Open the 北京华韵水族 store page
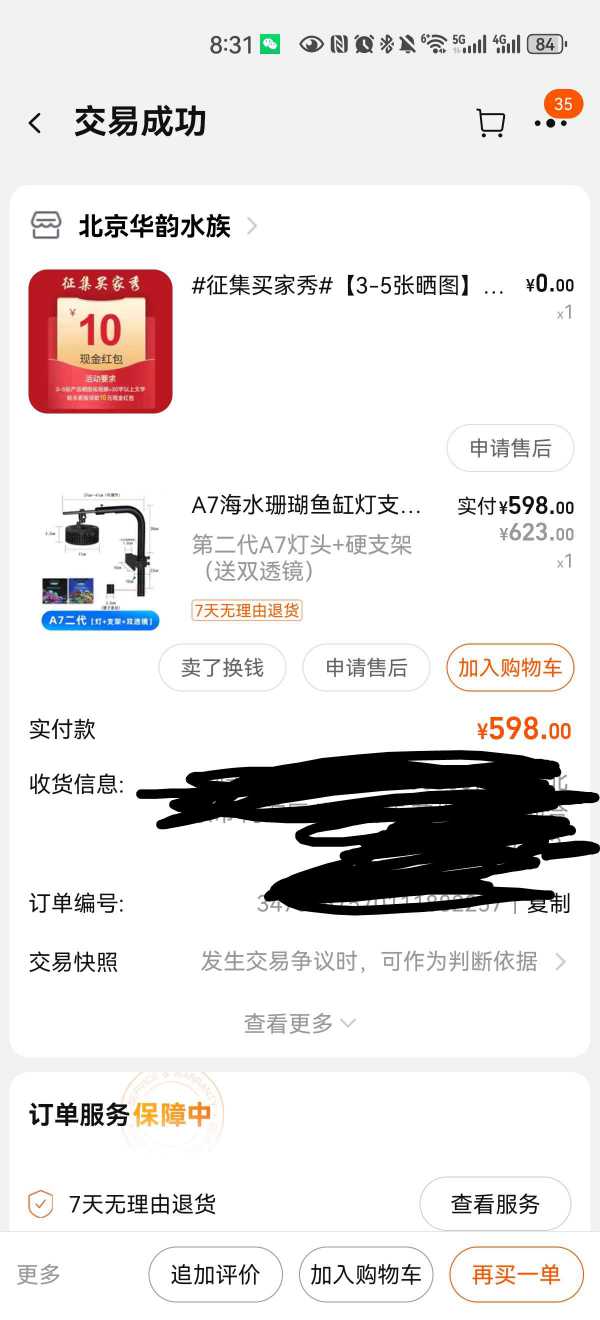Image resolution: width=600 pixels, height=1320 pixels. tap(155, 226)
